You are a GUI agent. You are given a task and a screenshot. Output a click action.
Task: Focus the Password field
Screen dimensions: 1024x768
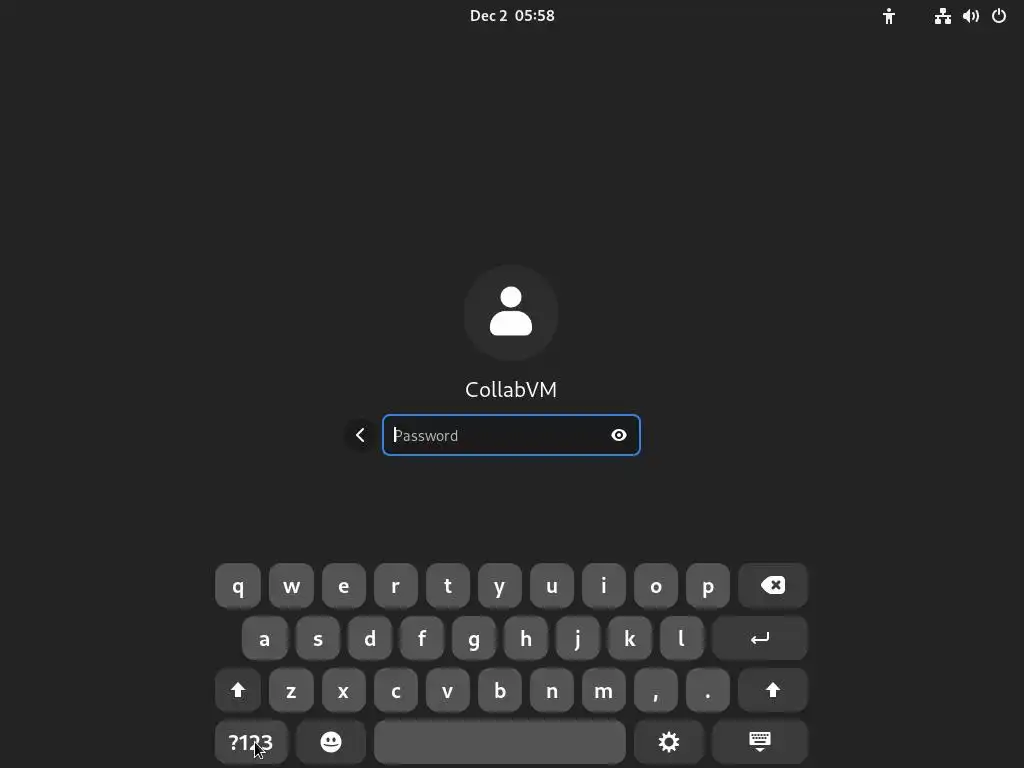coord(495,435)
